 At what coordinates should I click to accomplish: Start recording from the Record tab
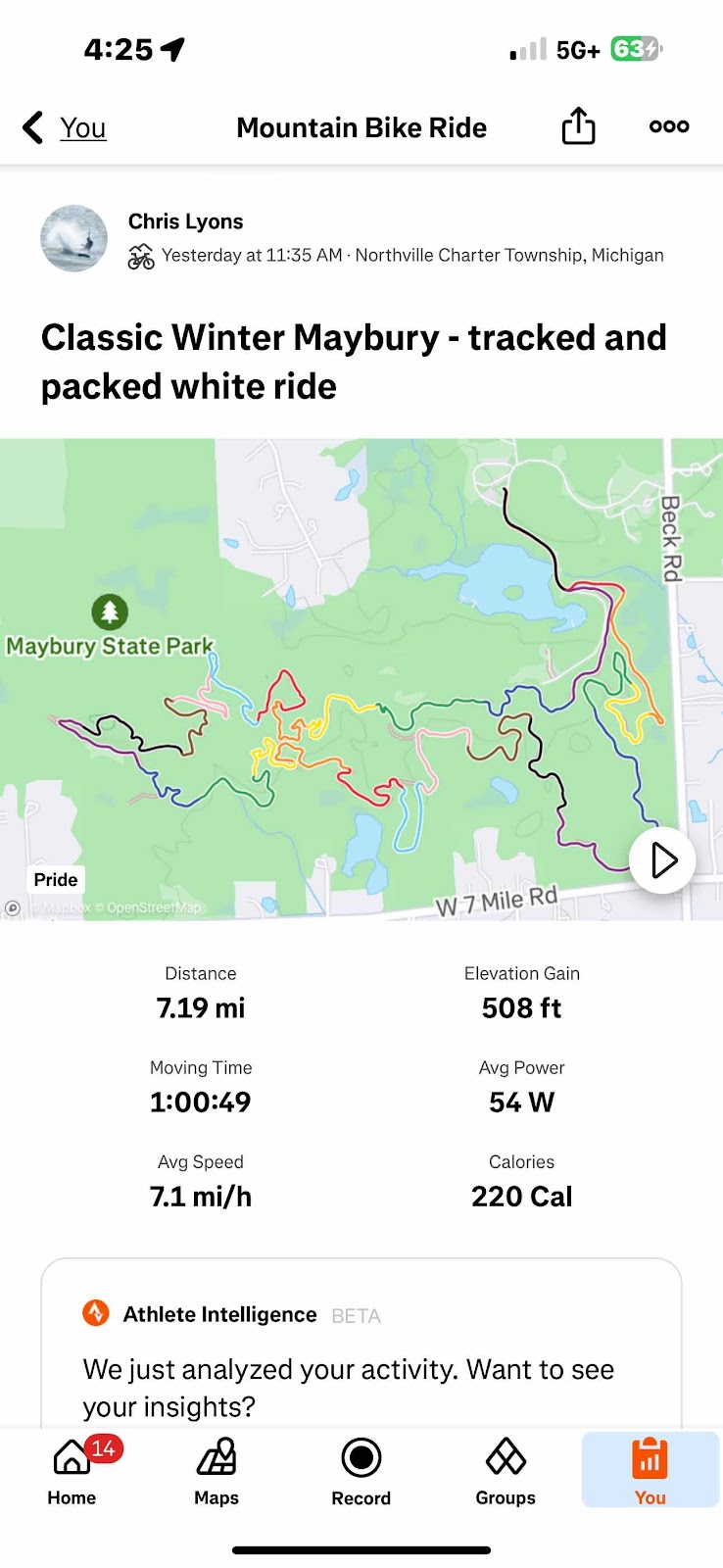point(361,1470)
